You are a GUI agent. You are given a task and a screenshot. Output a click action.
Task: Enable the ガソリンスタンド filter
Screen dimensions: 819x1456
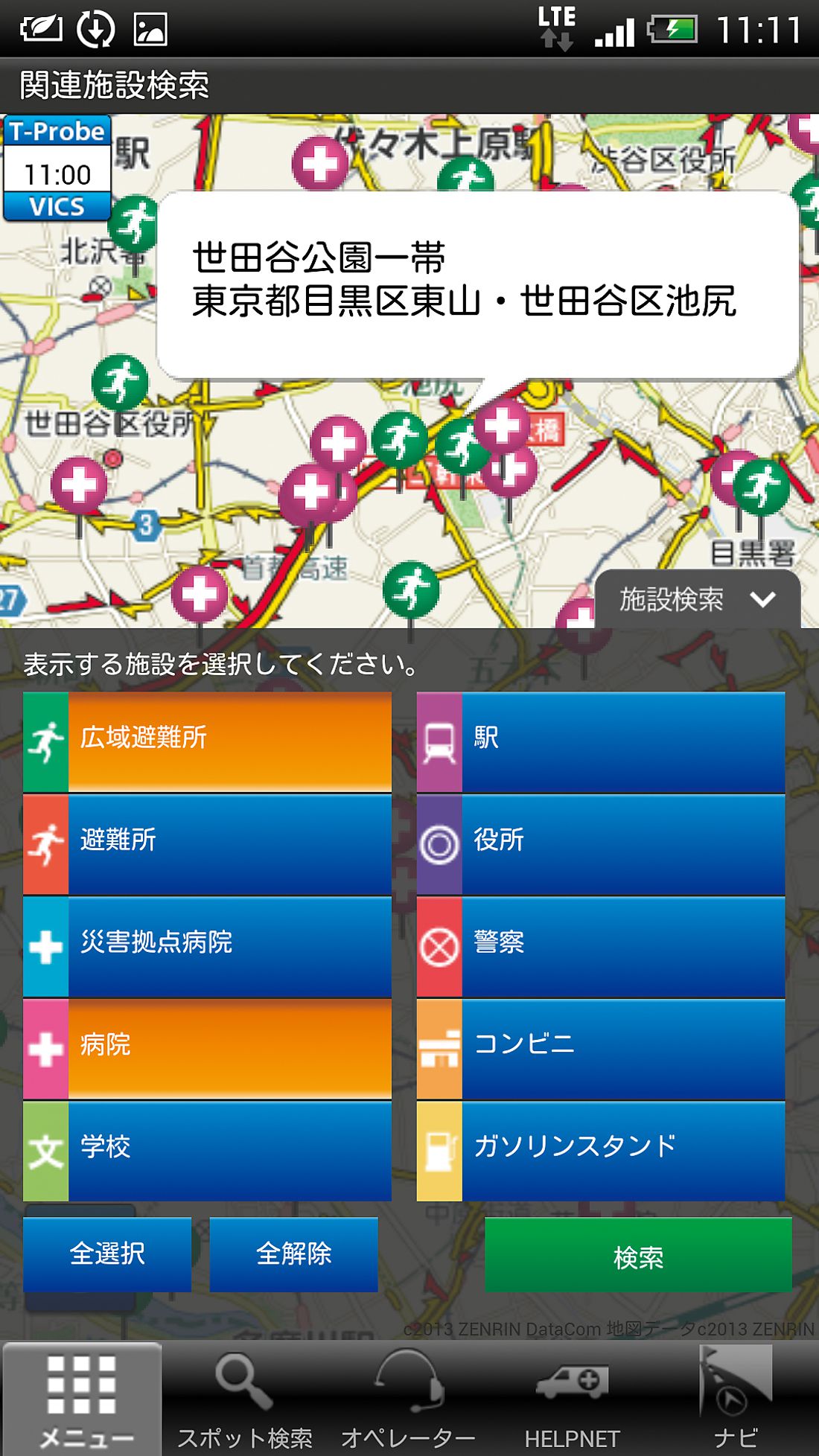coord(600,1150)
